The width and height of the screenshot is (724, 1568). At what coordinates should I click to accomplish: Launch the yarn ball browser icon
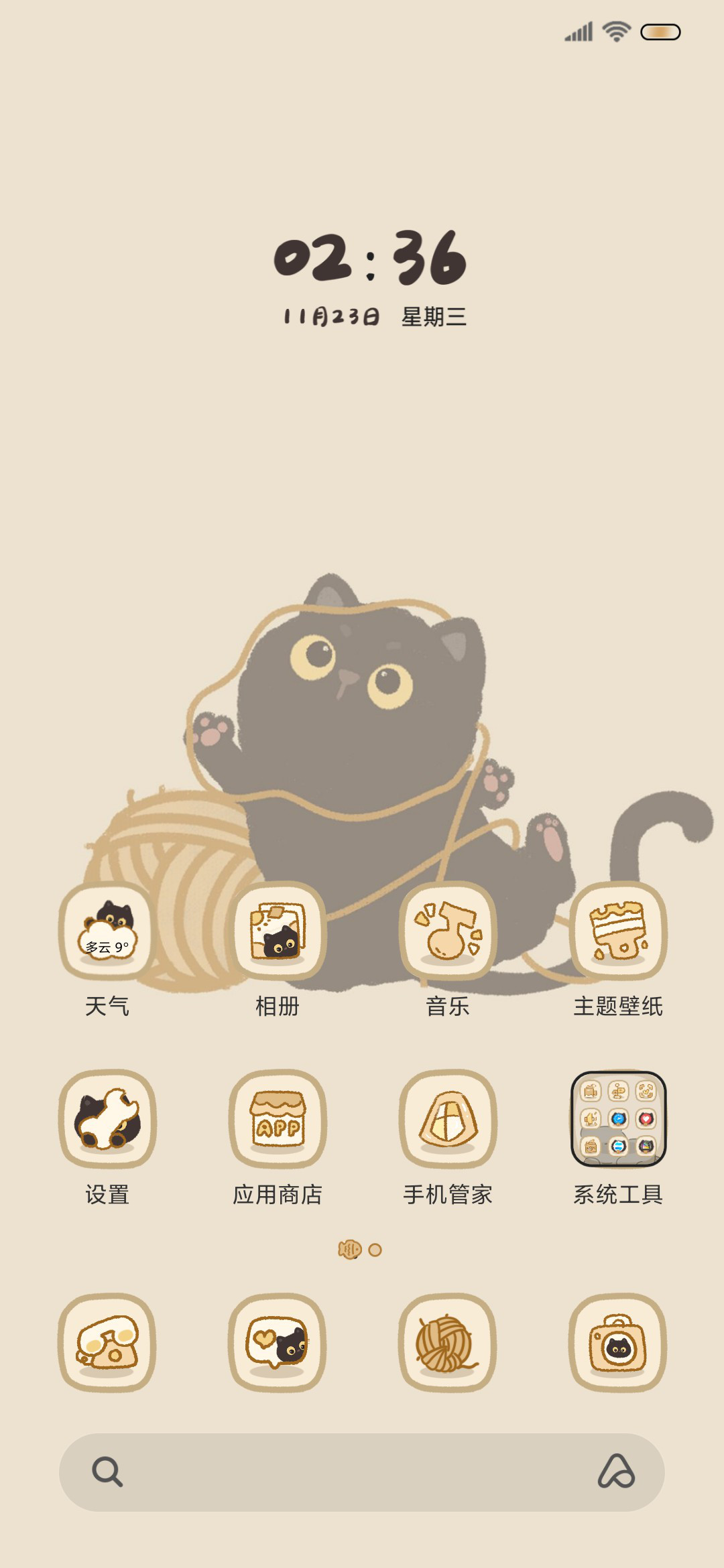point(448,1342)
